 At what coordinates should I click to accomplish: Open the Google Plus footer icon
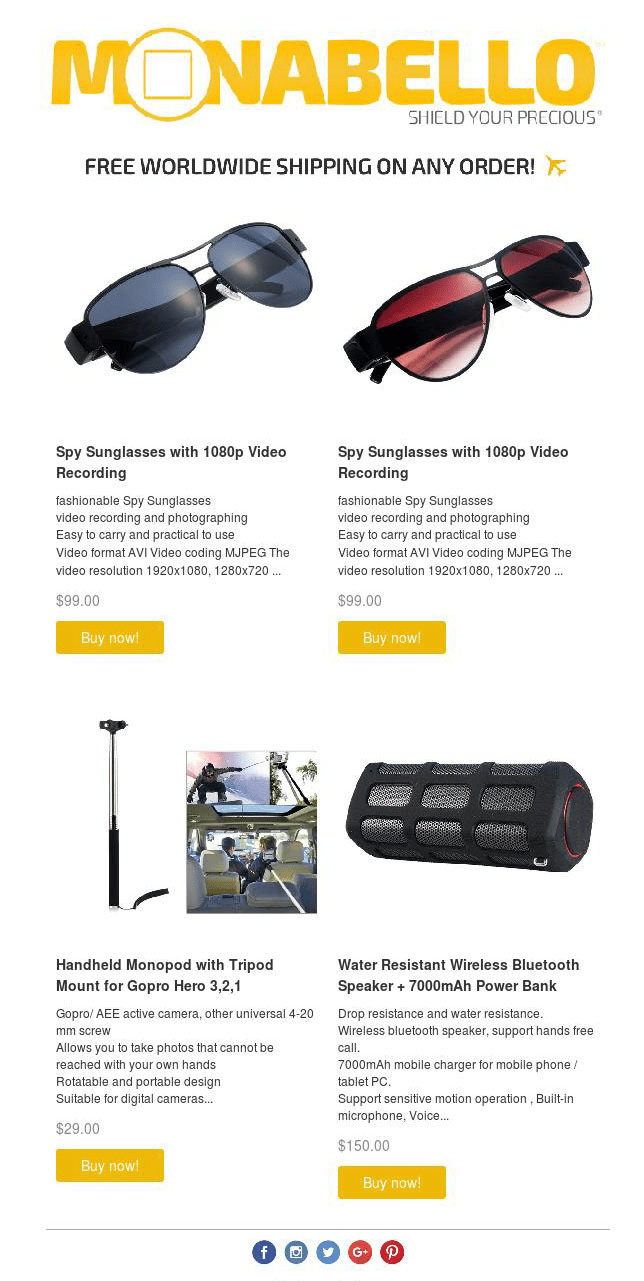(360, 1252)
